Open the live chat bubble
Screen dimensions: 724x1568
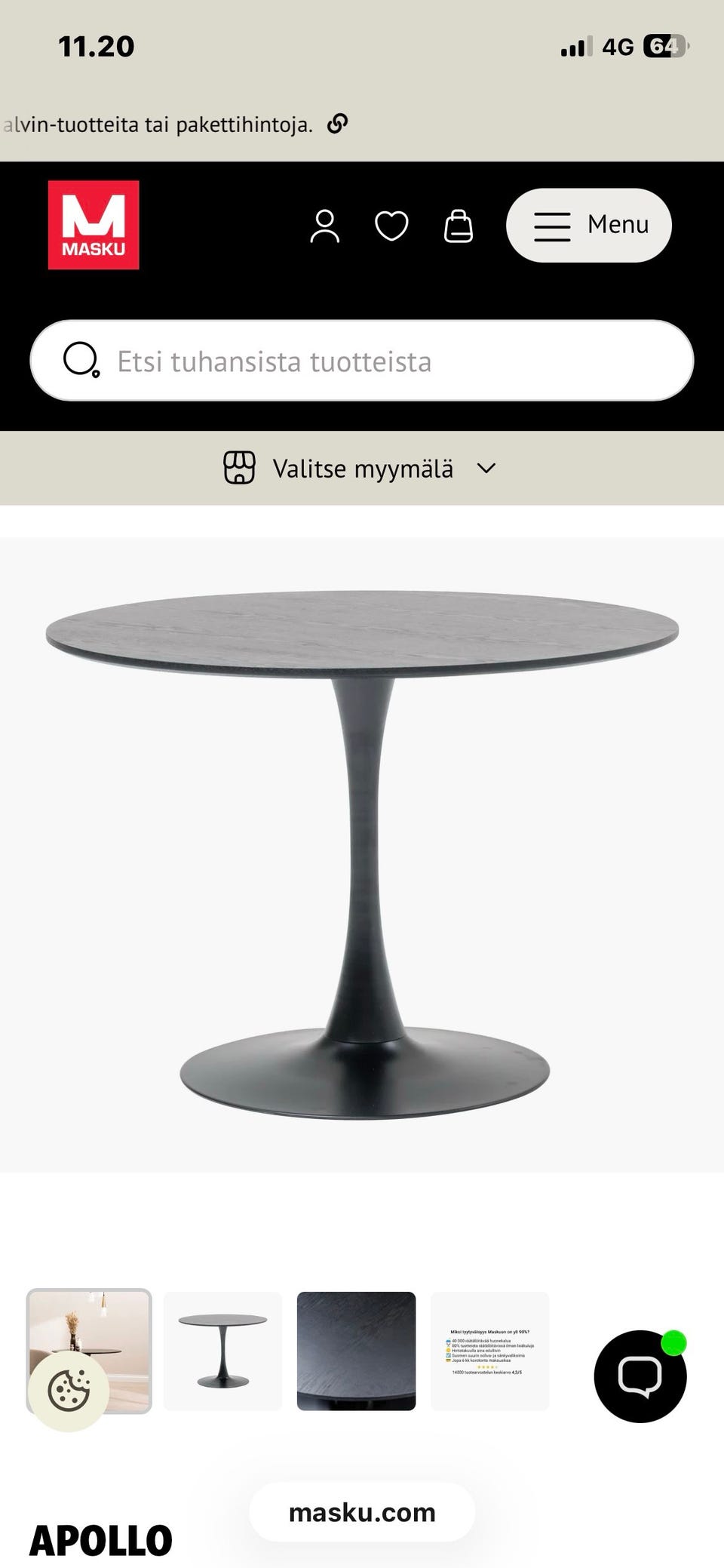click(x=640, y=1376)
